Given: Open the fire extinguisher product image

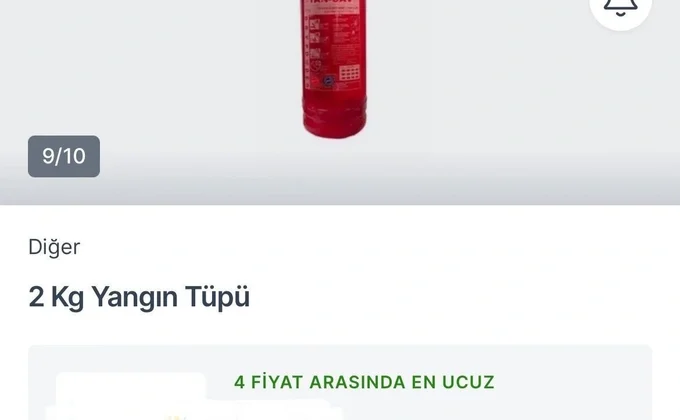Looking at the screenshot, I should coord(333,70).
